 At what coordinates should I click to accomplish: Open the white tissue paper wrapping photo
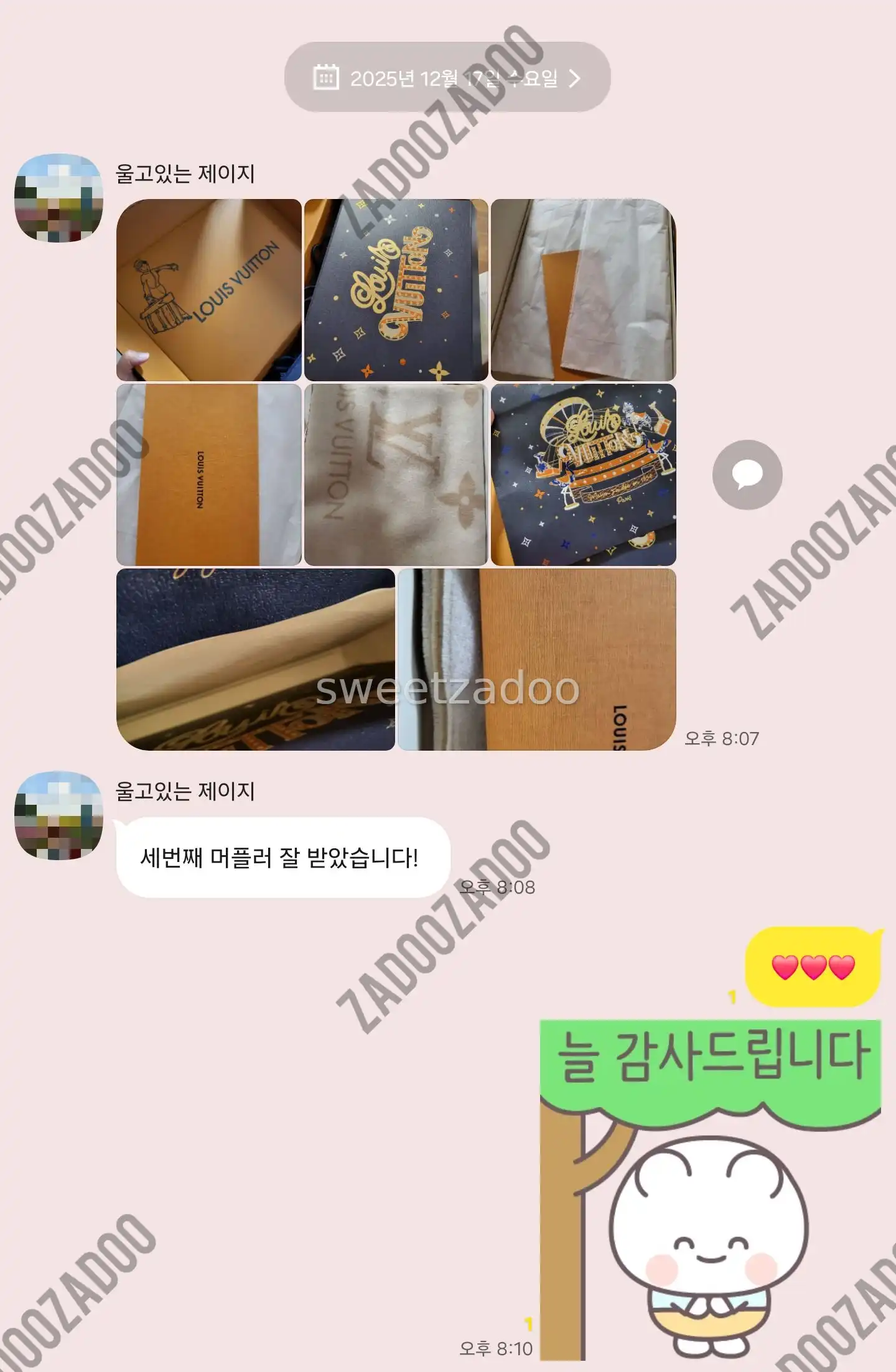coord(583,290)
